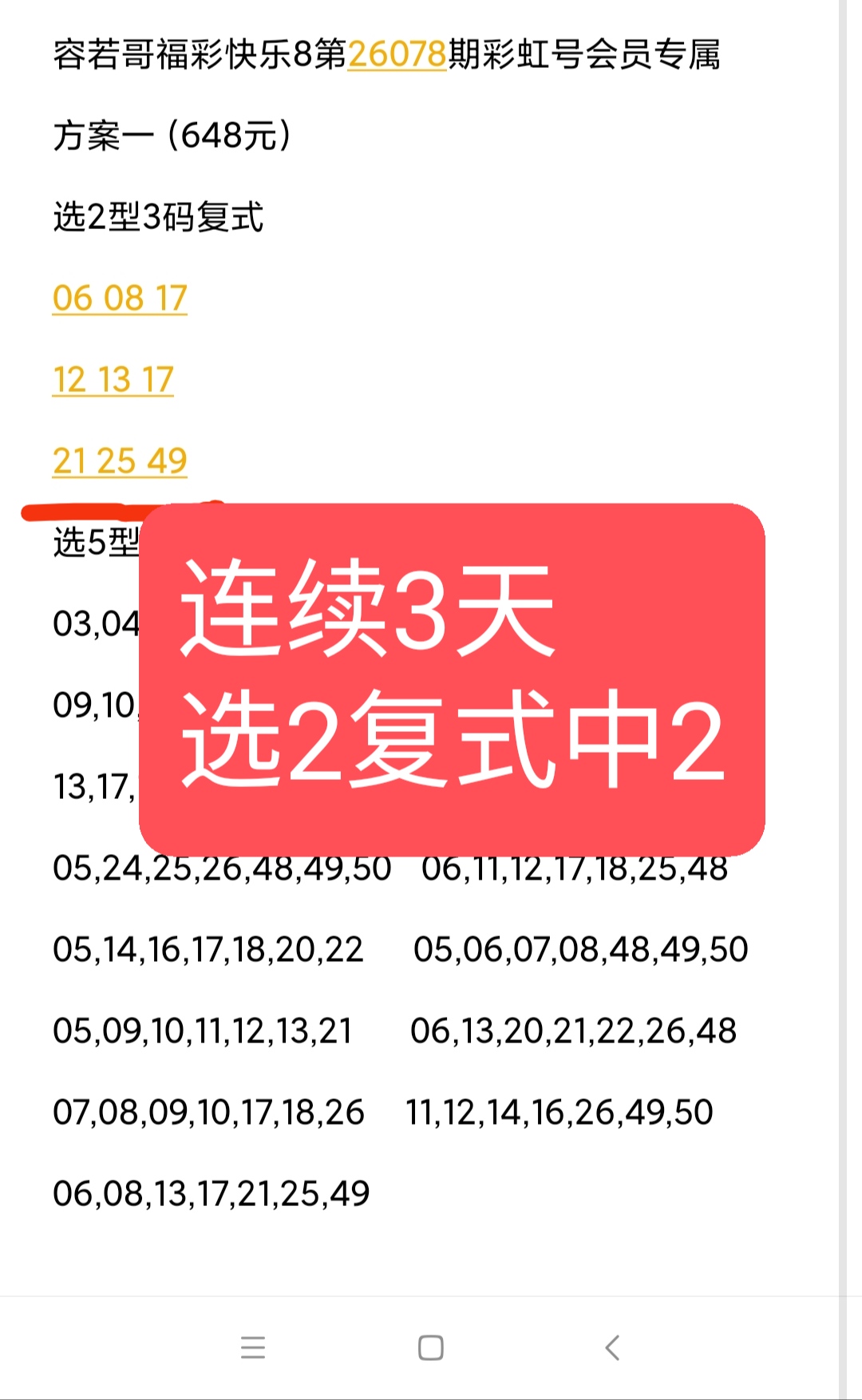The image size is (862, 1400).
Task: Select bottom number row 06,08,13,17,21,25,49
Action: tap(212, 1193)
